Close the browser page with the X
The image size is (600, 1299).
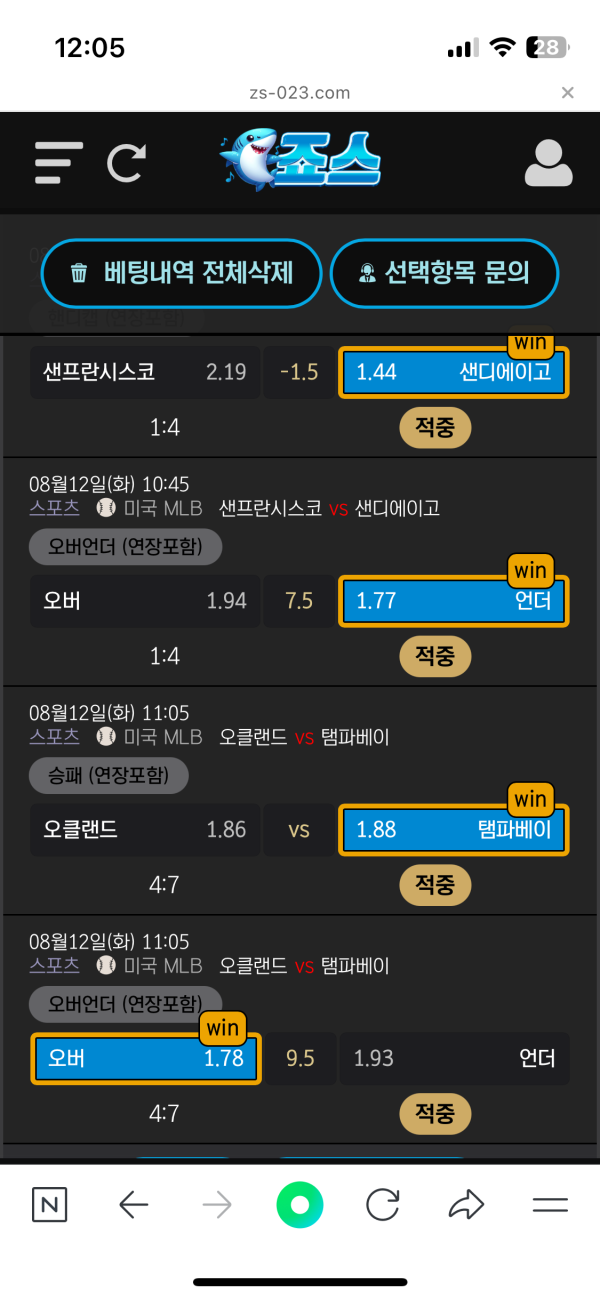click(x=567, y=93)
